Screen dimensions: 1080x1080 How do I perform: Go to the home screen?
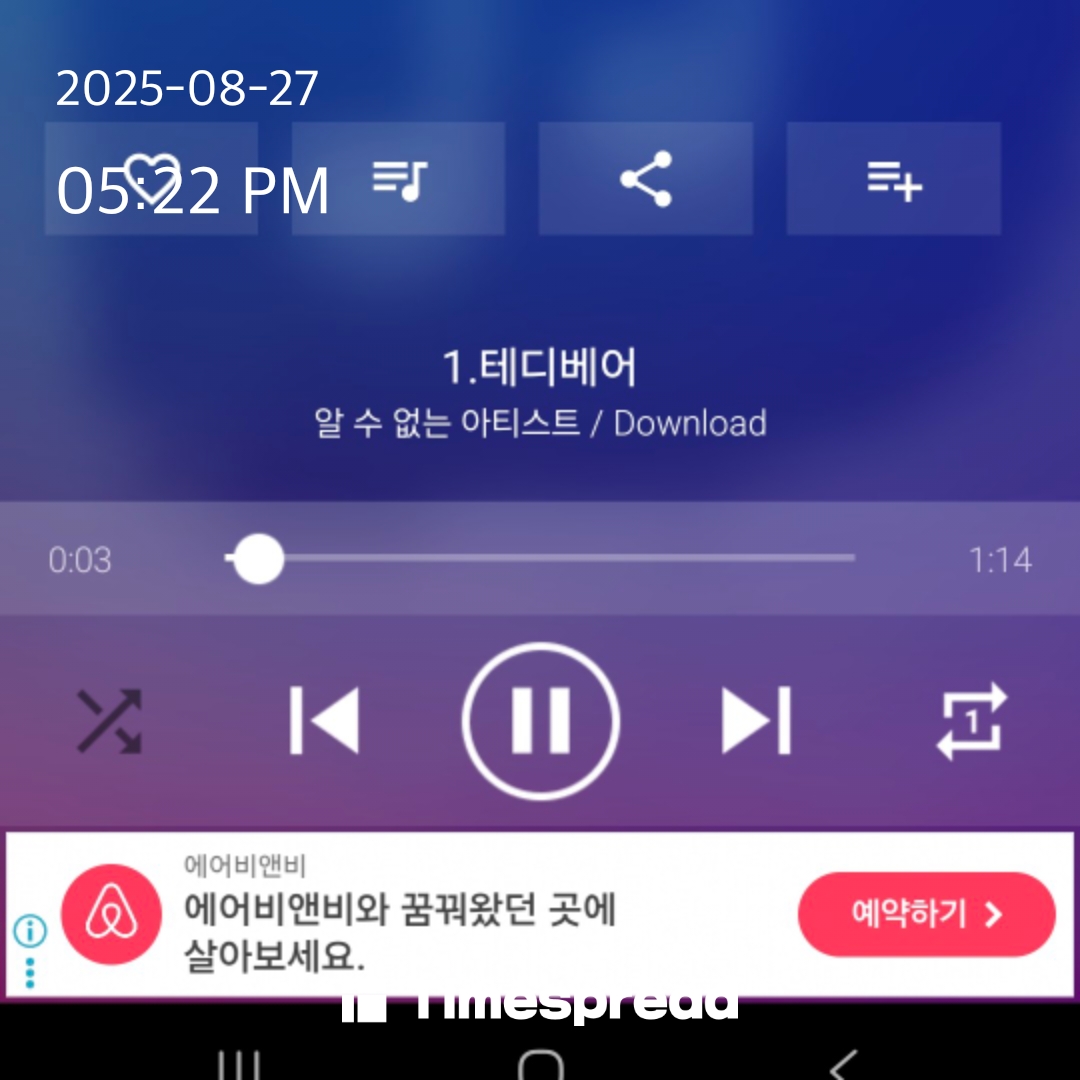tap(541, 1065)
